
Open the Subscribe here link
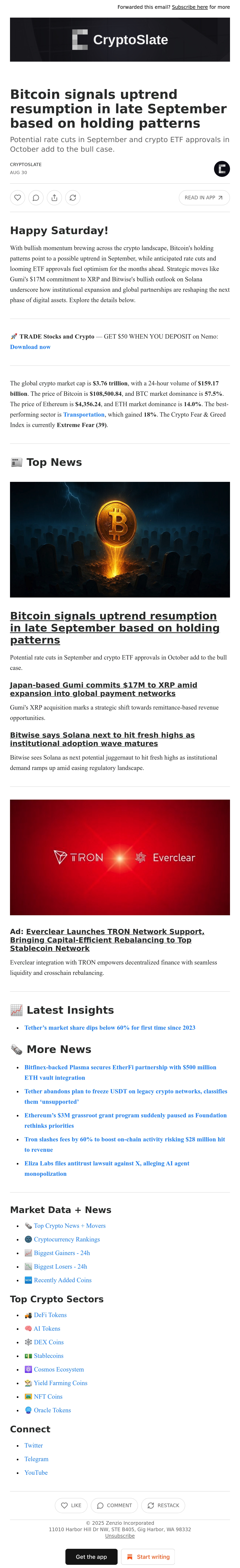189,7
